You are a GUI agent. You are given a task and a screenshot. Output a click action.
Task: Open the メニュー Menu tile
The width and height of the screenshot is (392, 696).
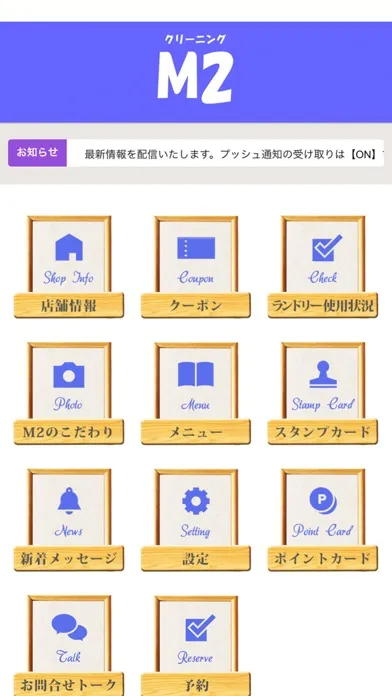[196, 393]
